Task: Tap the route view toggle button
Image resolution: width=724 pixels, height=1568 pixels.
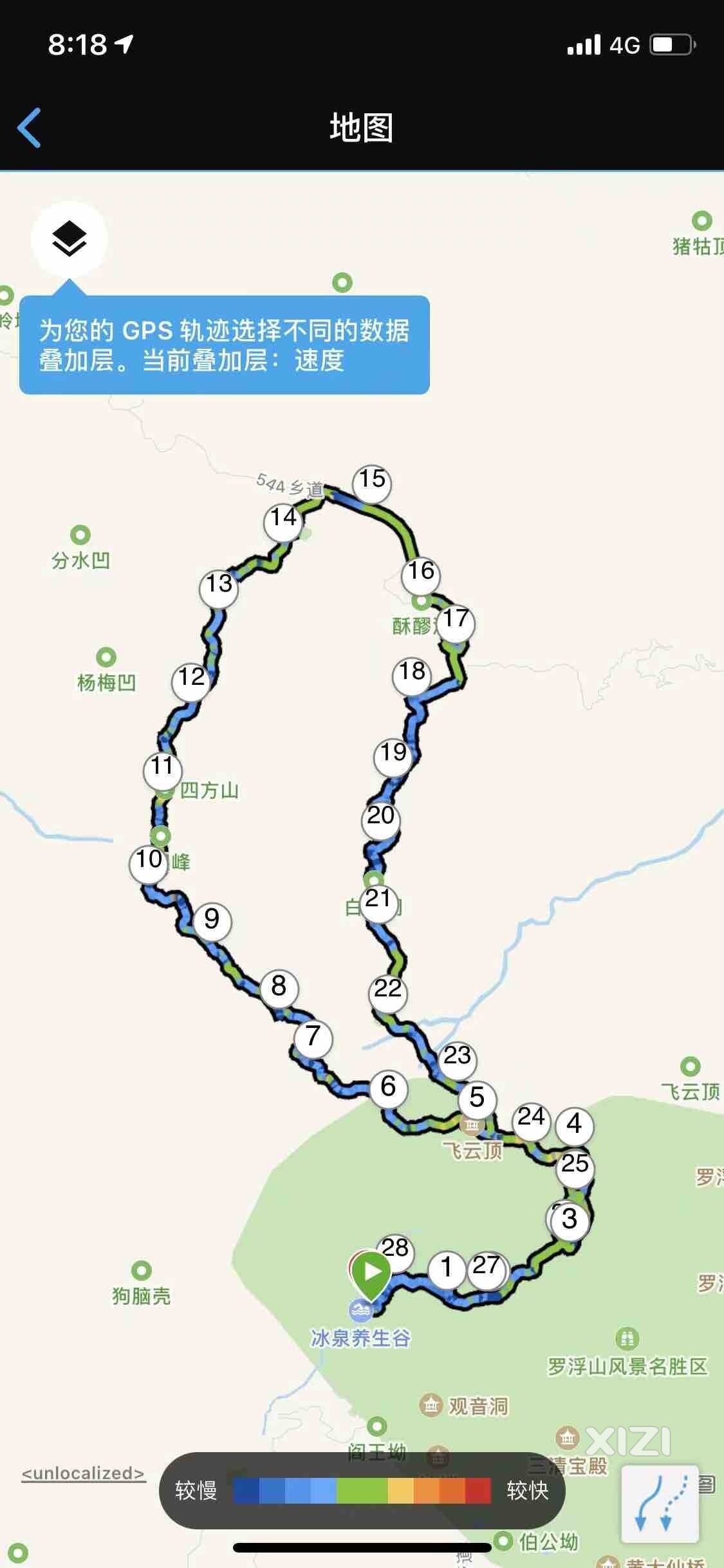Action: pyautogui.click(x=659, y=1505)
